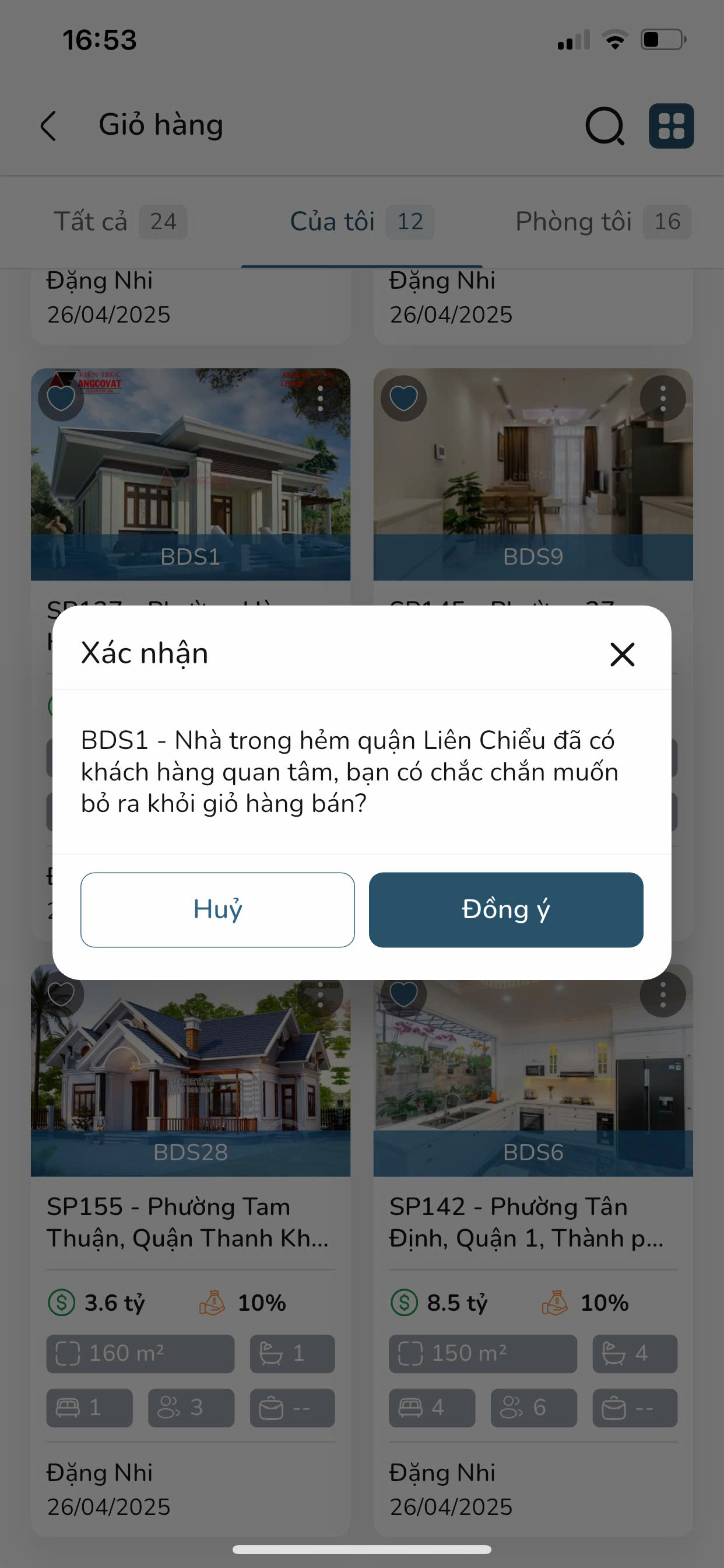Switch to the Phòng tôi tab
Screen dimensions: 724x1568
[x=602, y=222]
